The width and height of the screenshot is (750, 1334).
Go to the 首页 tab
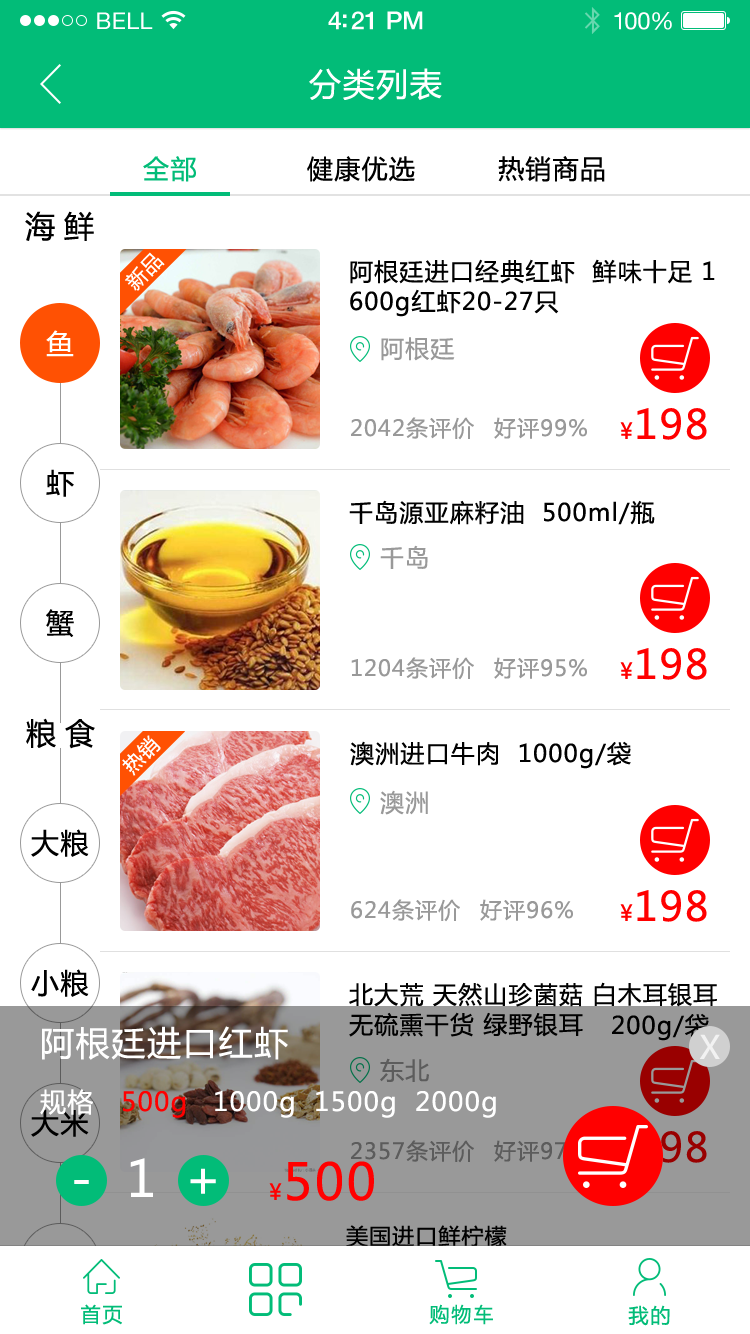pos(101,1292)
